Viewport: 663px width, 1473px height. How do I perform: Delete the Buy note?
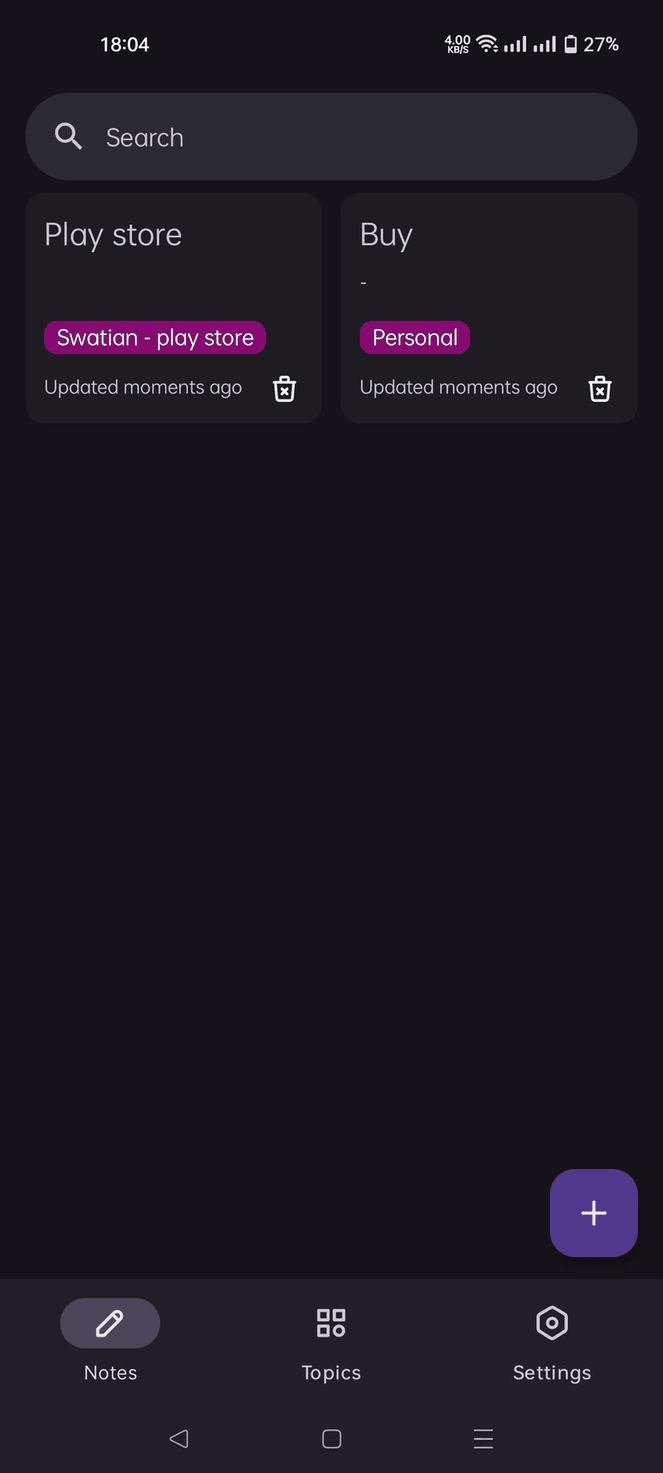(600, 389)
